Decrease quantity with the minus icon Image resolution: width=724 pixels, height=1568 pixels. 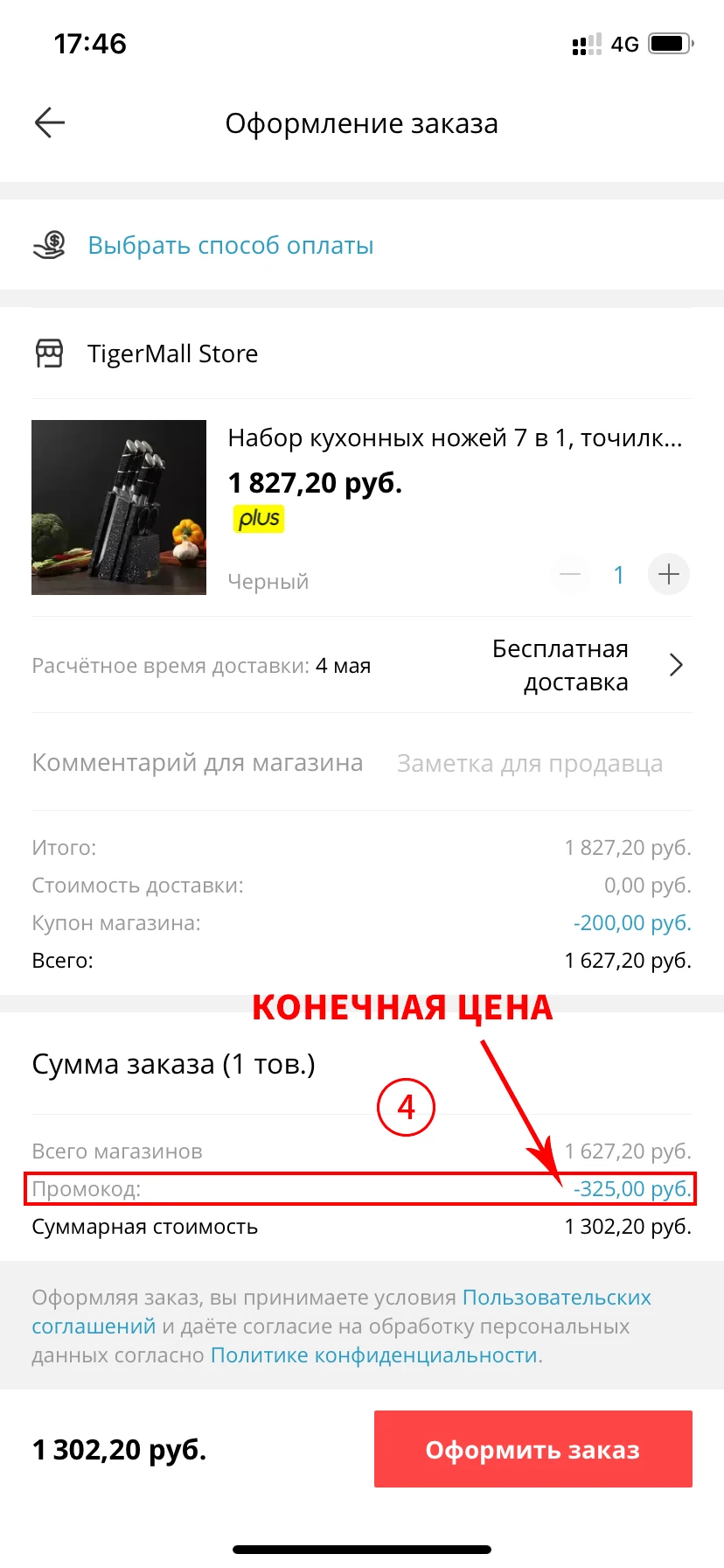pos(570,574)
